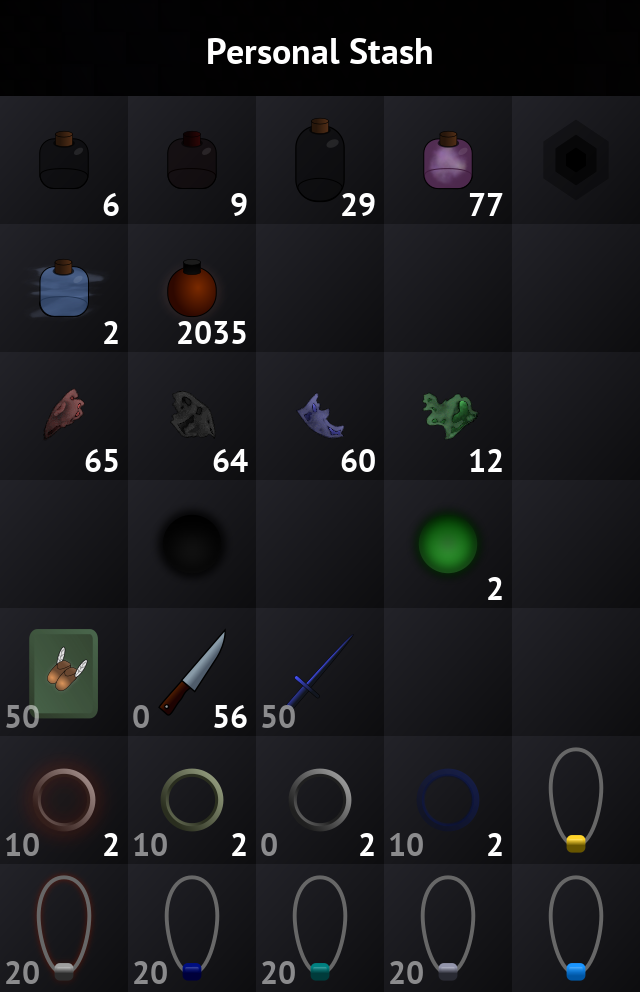Select the glowing green orb with count 2

[x=448, y=544]
